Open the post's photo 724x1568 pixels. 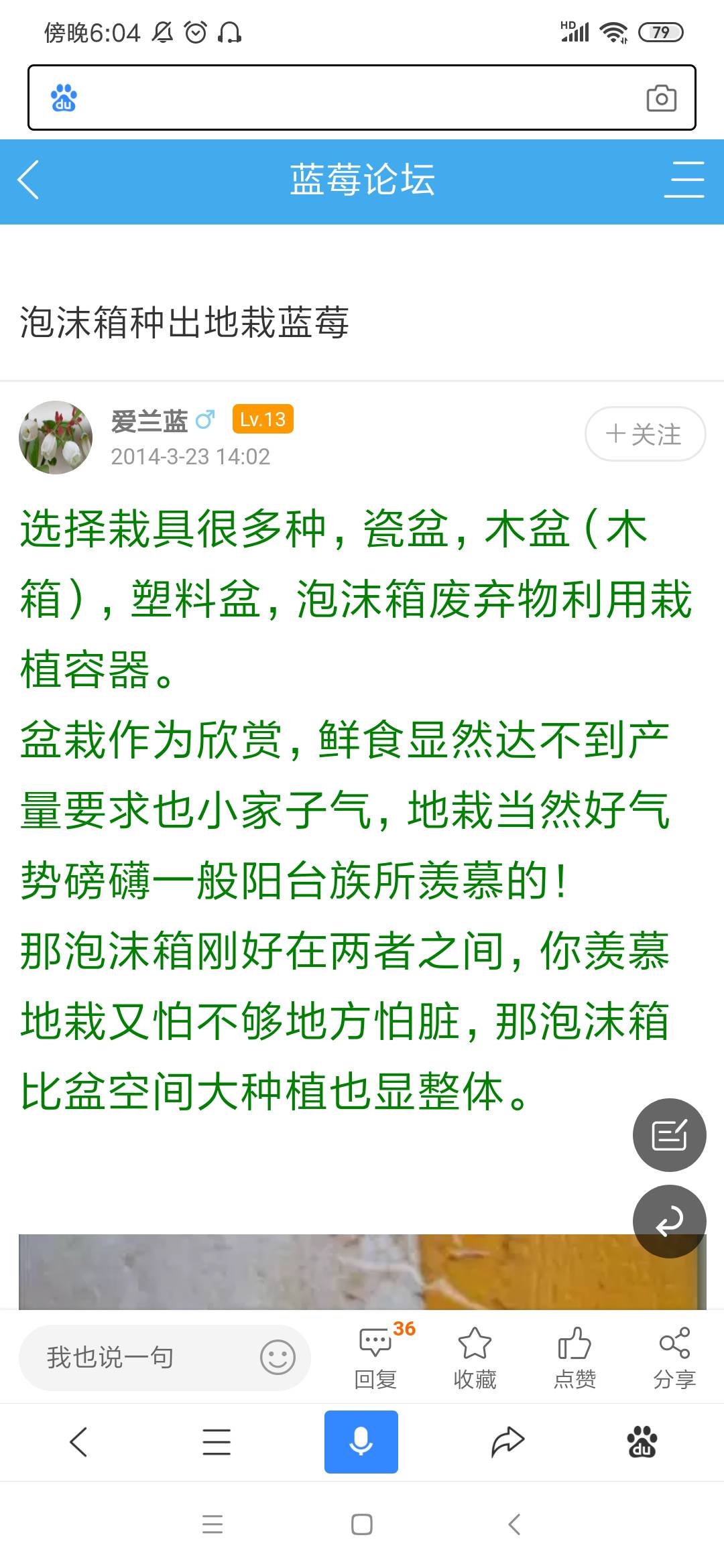pyautogui.click(x=362, y=1272)
